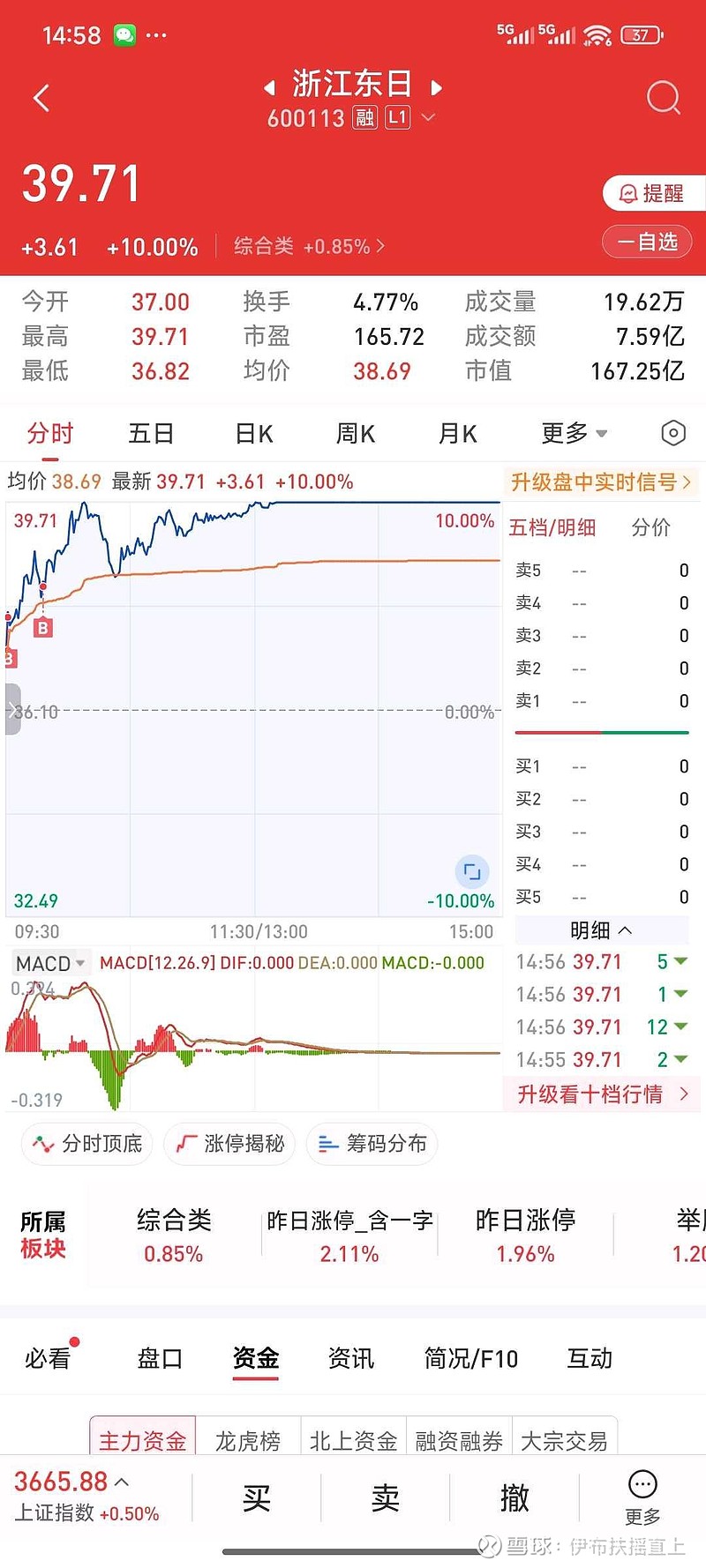
Task: Open the search magnifier icon
Action: [x=664, y=98]
